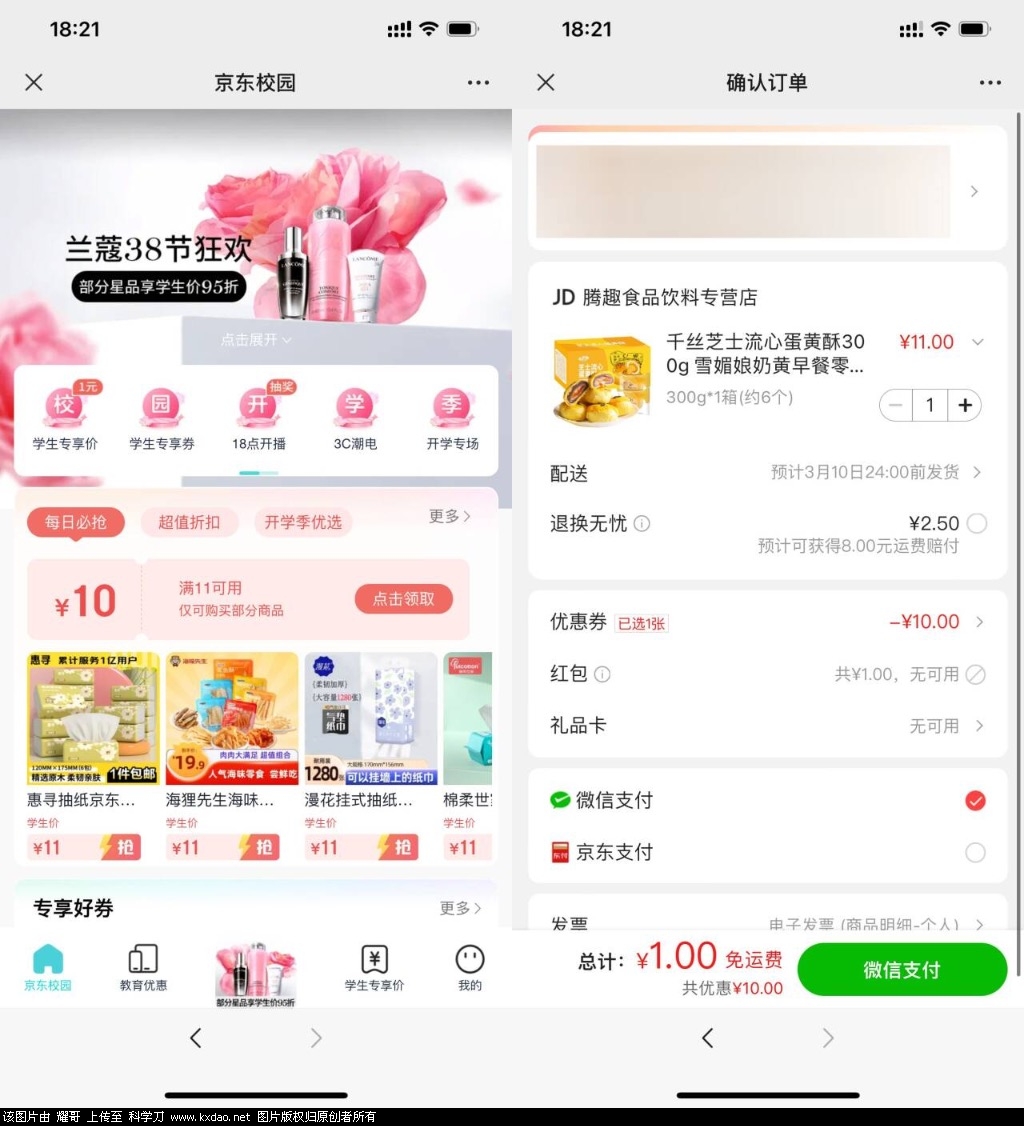Expand the banner via 点击展开
The width and height of the screenshot is (1024, 1126).
point(256,340)
